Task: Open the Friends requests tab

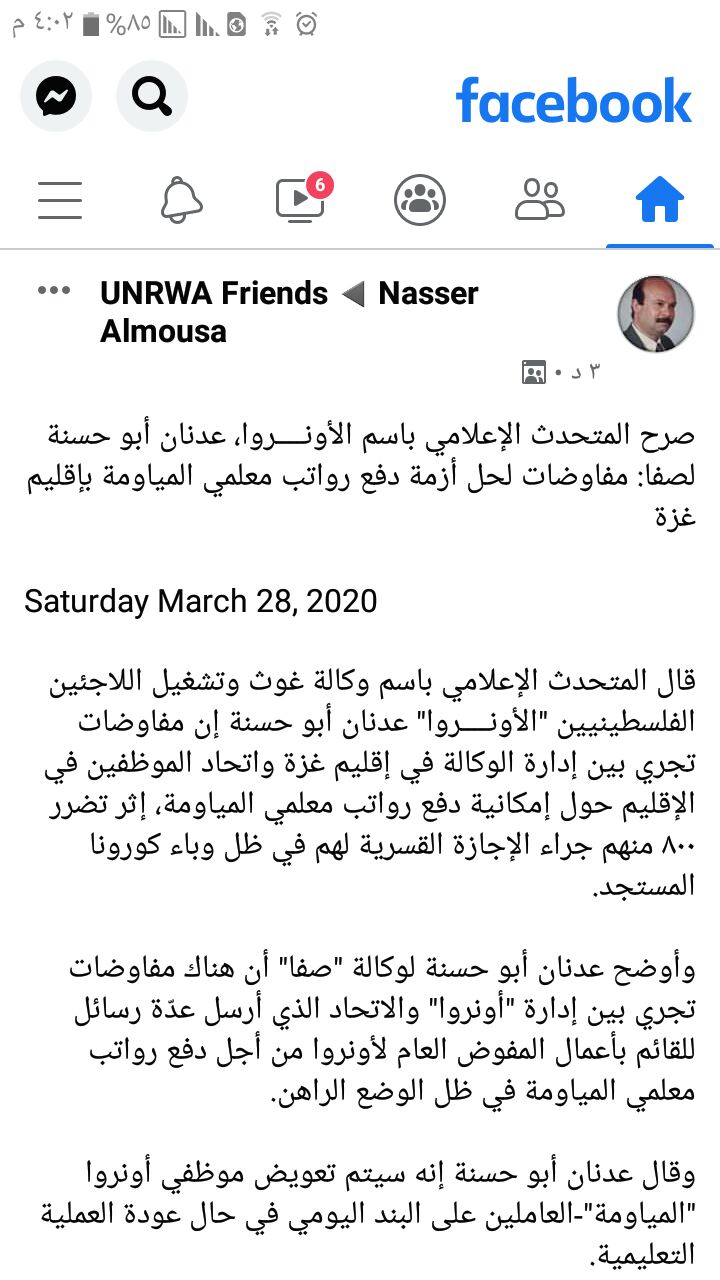Action: [x=540, y=200]
